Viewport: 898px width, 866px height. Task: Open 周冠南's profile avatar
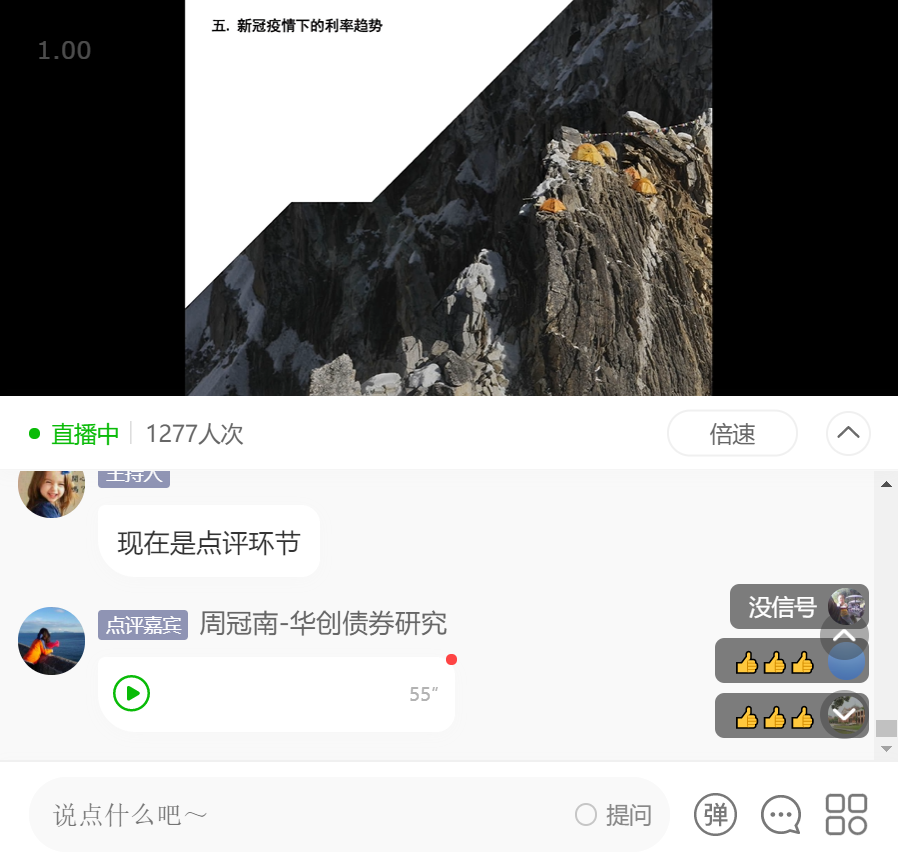(52, 641)
